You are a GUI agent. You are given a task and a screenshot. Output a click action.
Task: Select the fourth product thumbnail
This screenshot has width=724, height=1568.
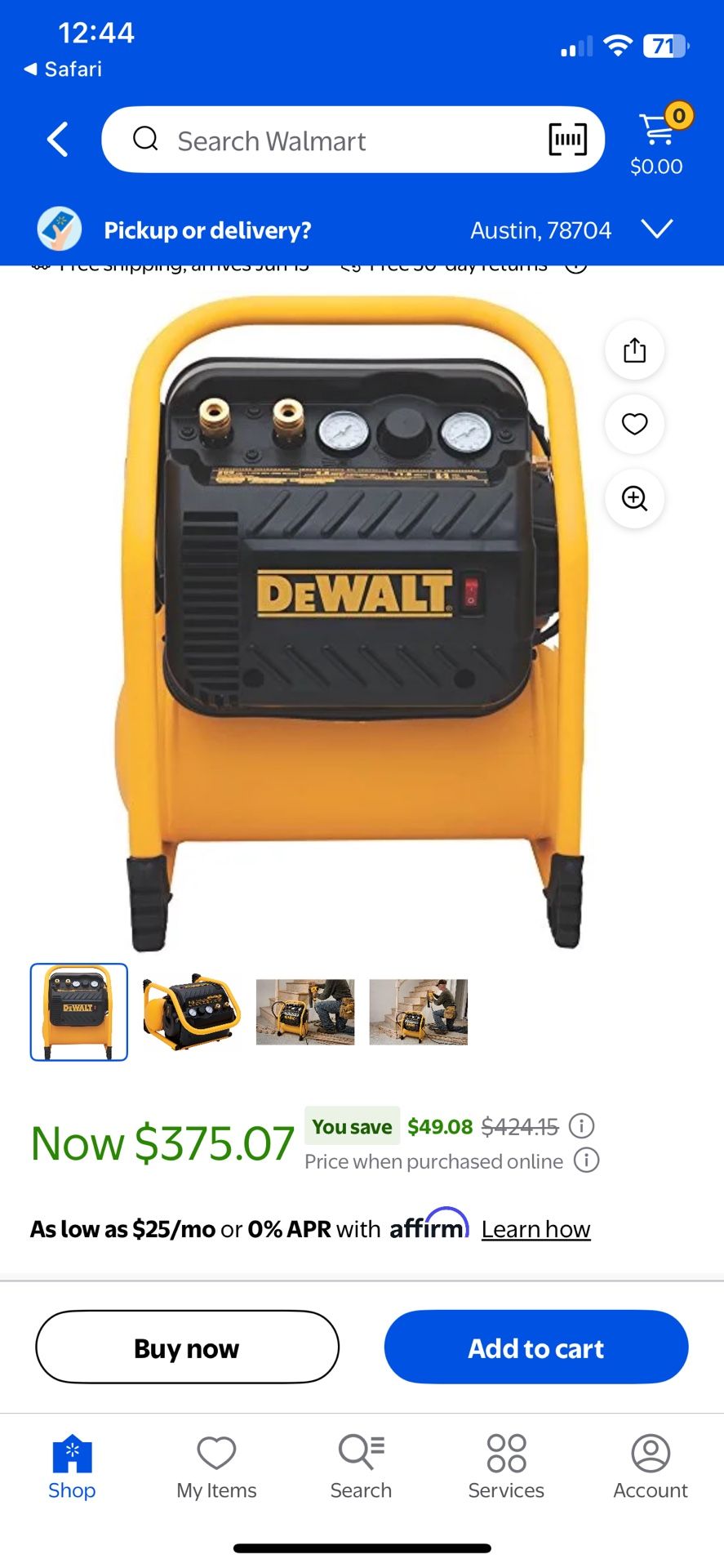point(418,1011)
